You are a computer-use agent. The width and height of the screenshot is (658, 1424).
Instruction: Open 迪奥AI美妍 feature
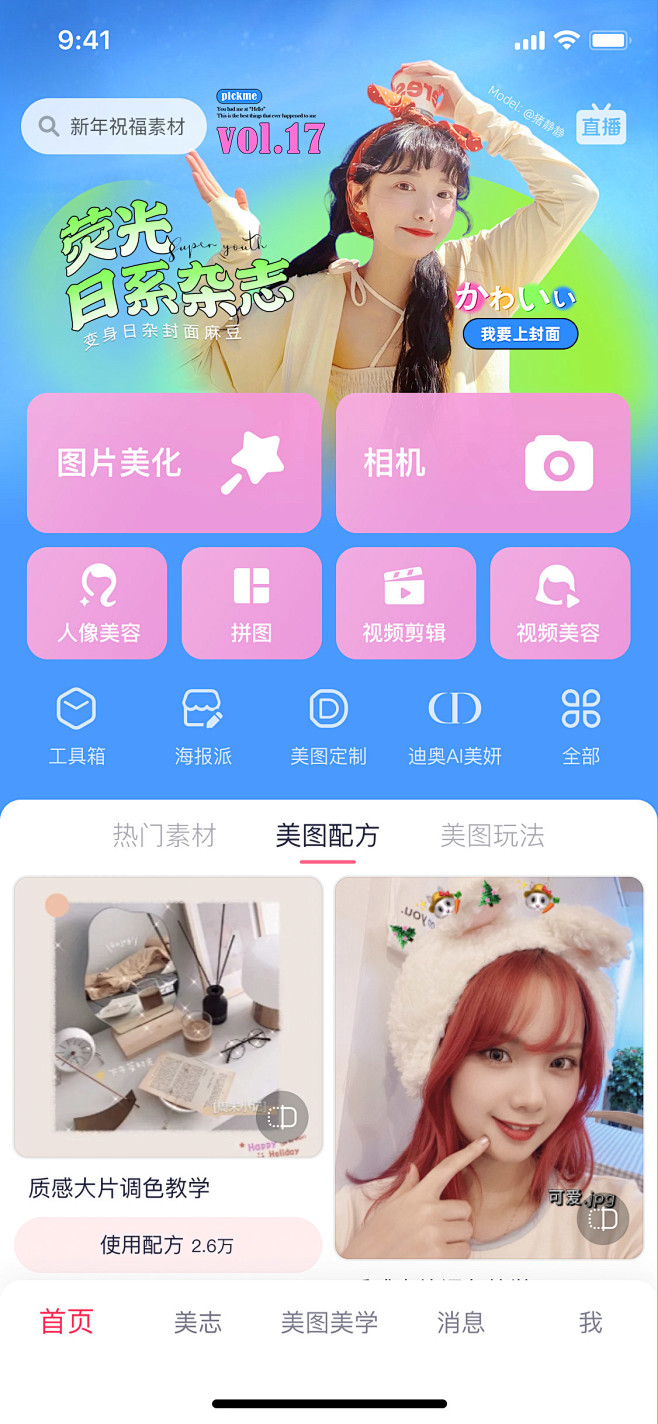point(455,727)
